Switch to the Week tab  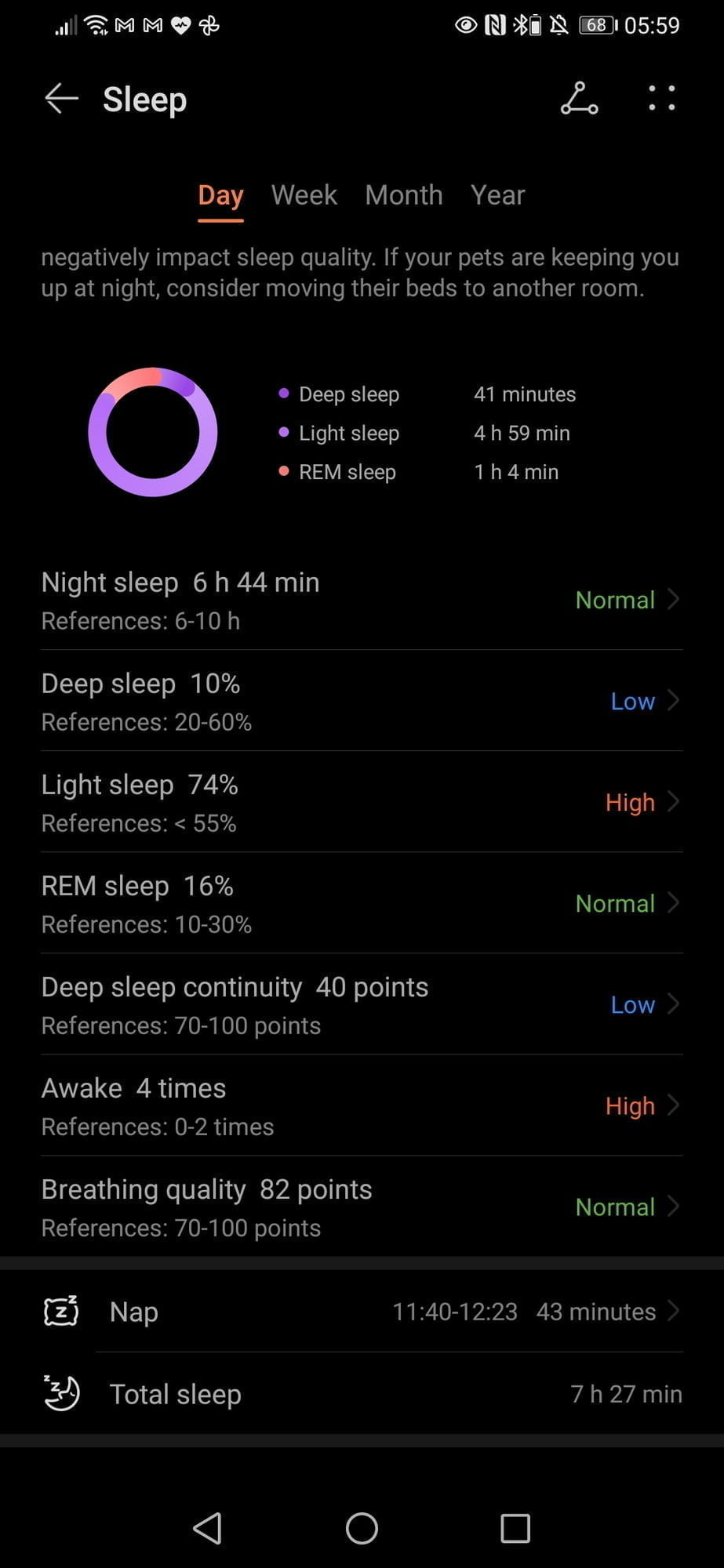[x=304, y=195]
